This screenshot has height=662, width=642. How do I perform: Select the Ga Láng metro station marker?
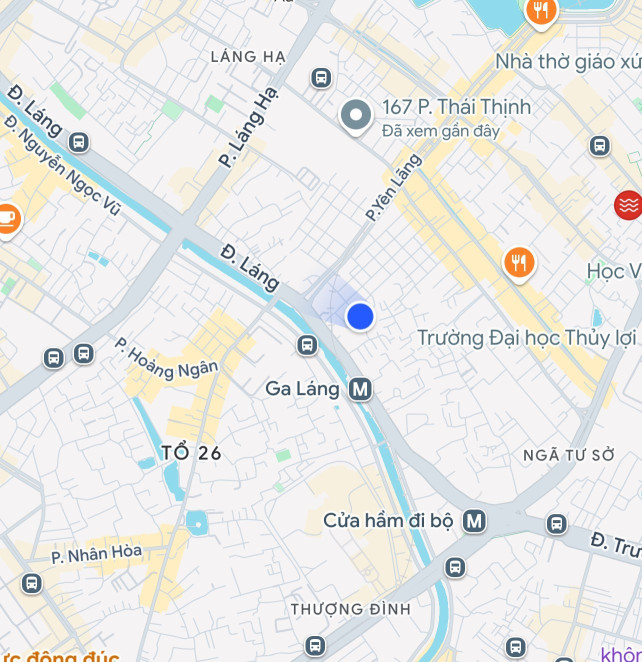point(361,389)
